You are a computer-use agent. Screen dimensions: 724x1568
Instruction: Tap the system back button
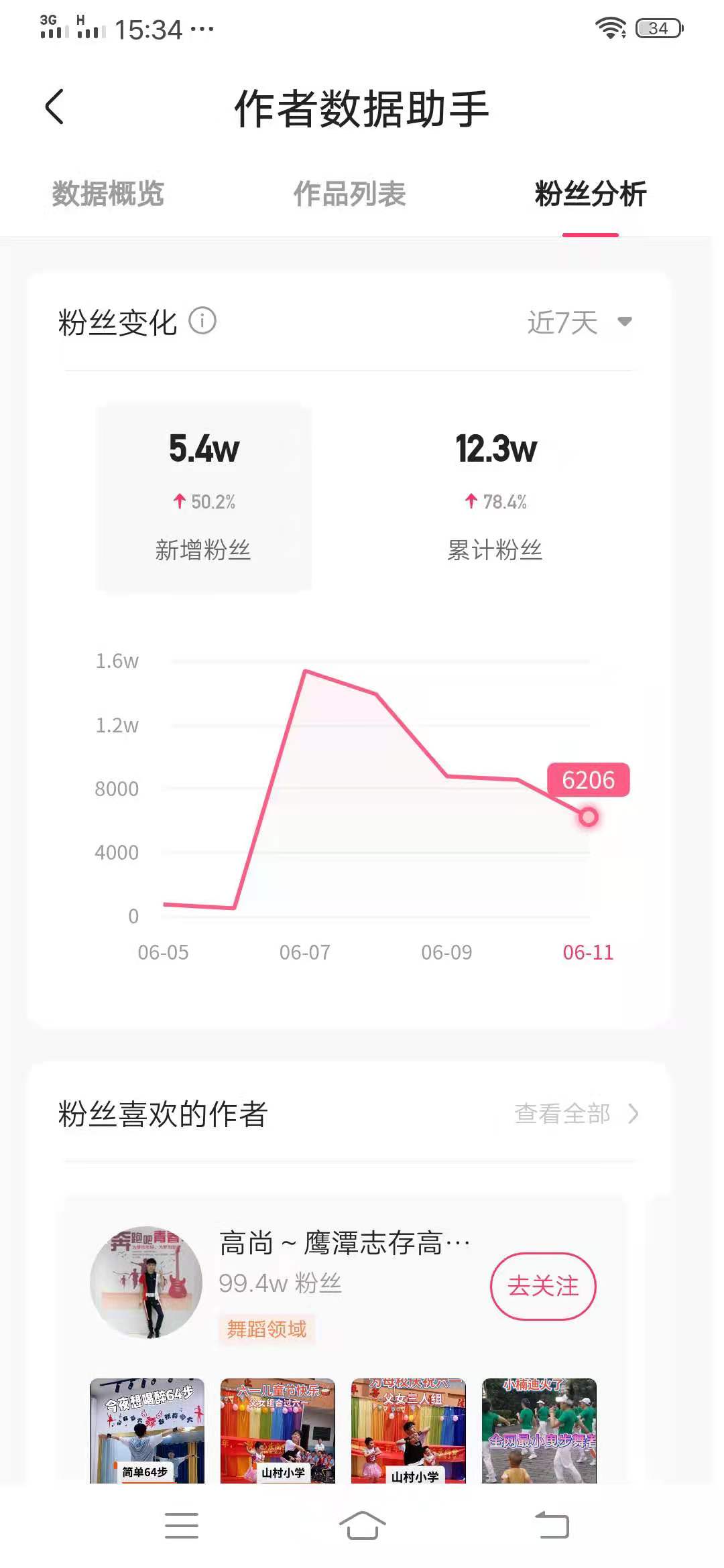pos(551,1526)
